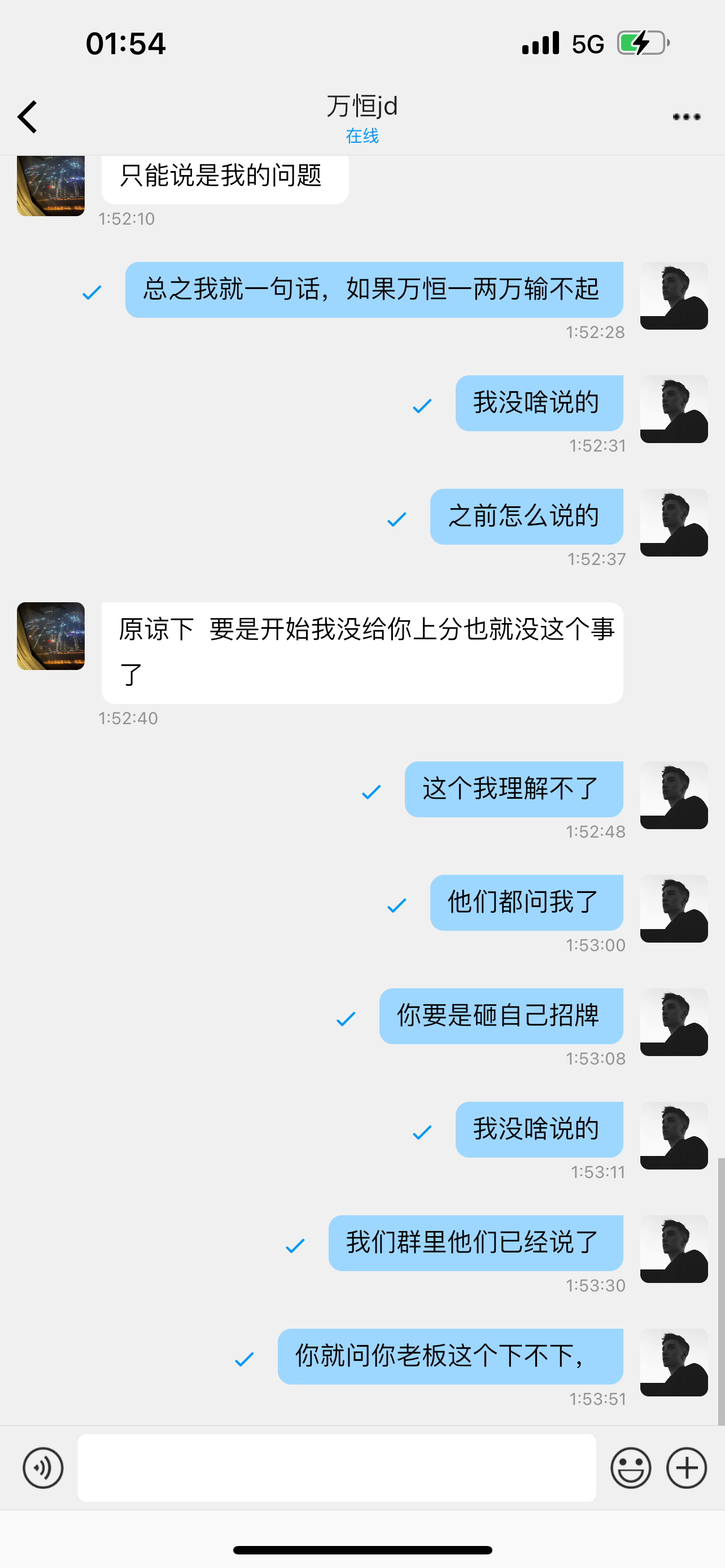Focus the message text field
The width and height of the screenshot is (725, 1568).
pos(336,1468)
